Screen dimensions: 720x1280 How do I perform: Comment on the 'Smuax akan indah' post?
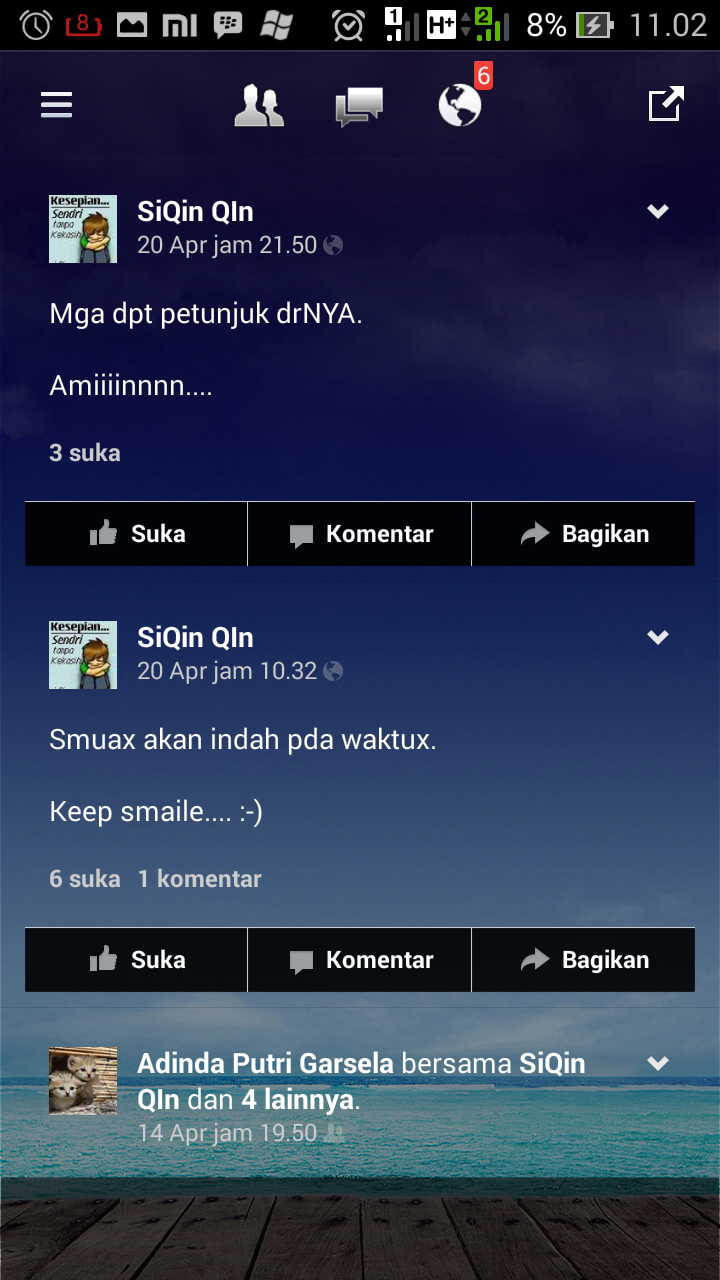pyautogui.click(x=360, y=960)
